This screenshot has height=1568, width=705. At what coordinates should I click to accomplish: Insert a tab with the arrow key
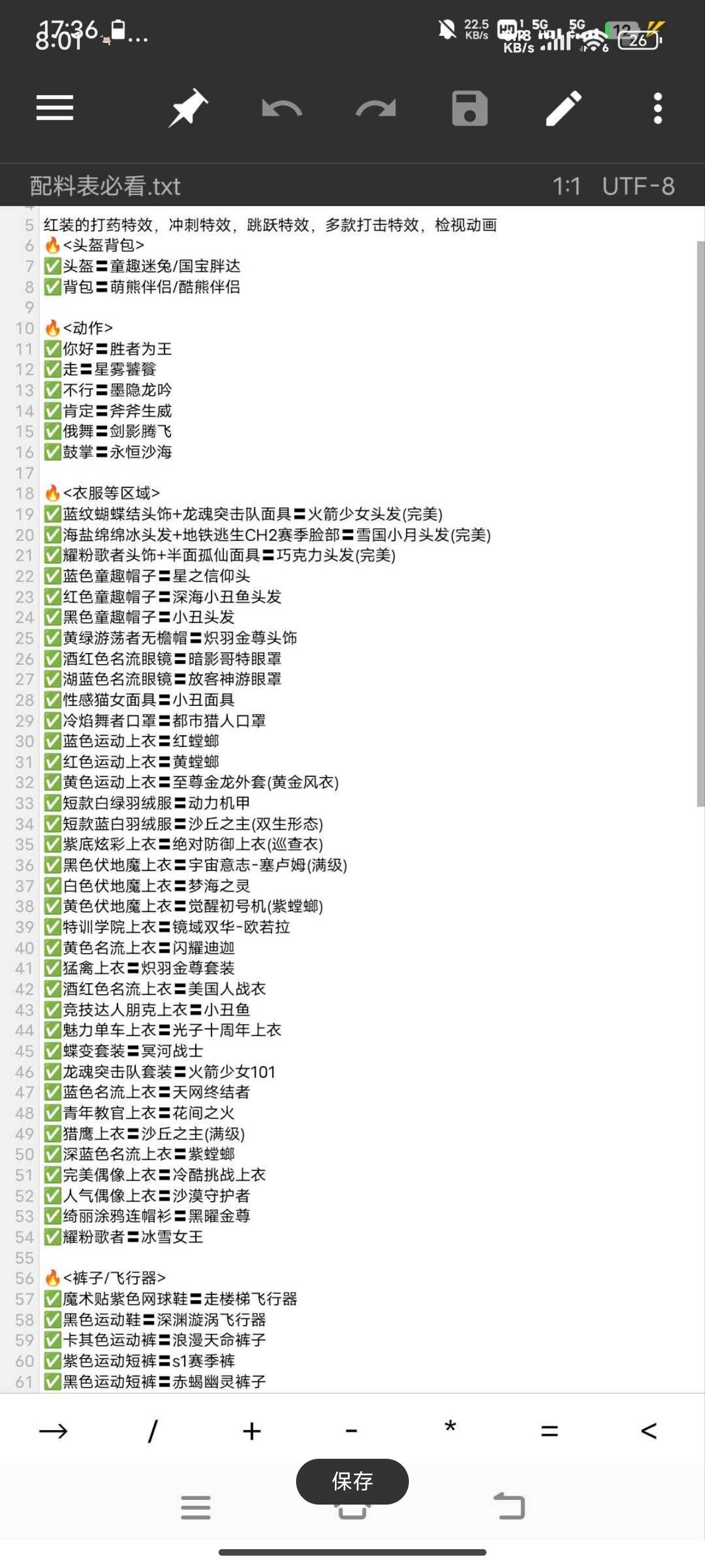pos(53,1431)
